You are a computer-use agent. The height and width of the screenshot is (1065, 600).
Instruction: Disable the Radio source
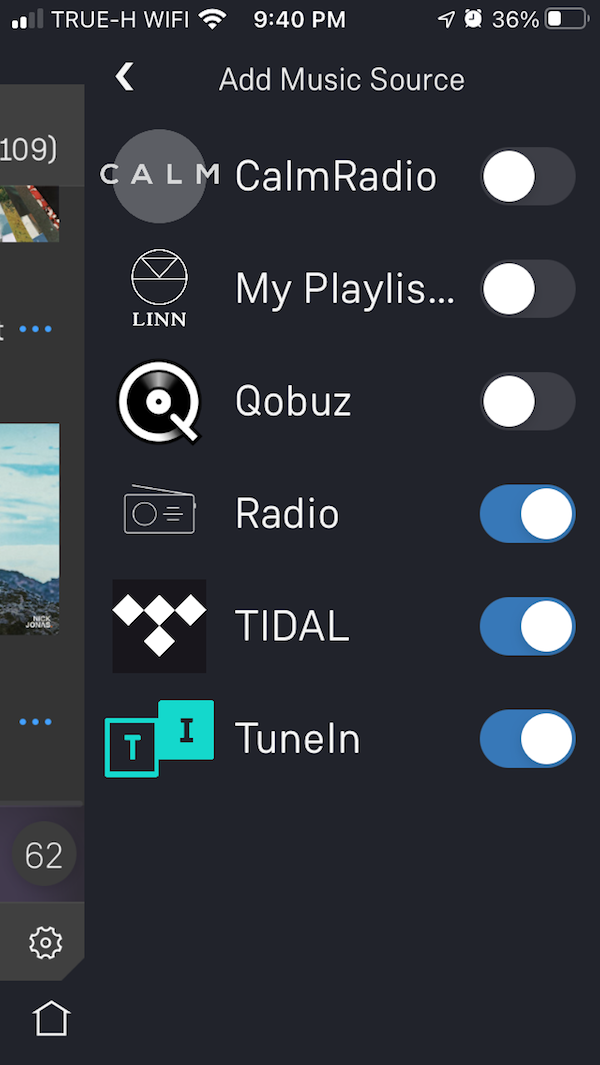point(527,514)
